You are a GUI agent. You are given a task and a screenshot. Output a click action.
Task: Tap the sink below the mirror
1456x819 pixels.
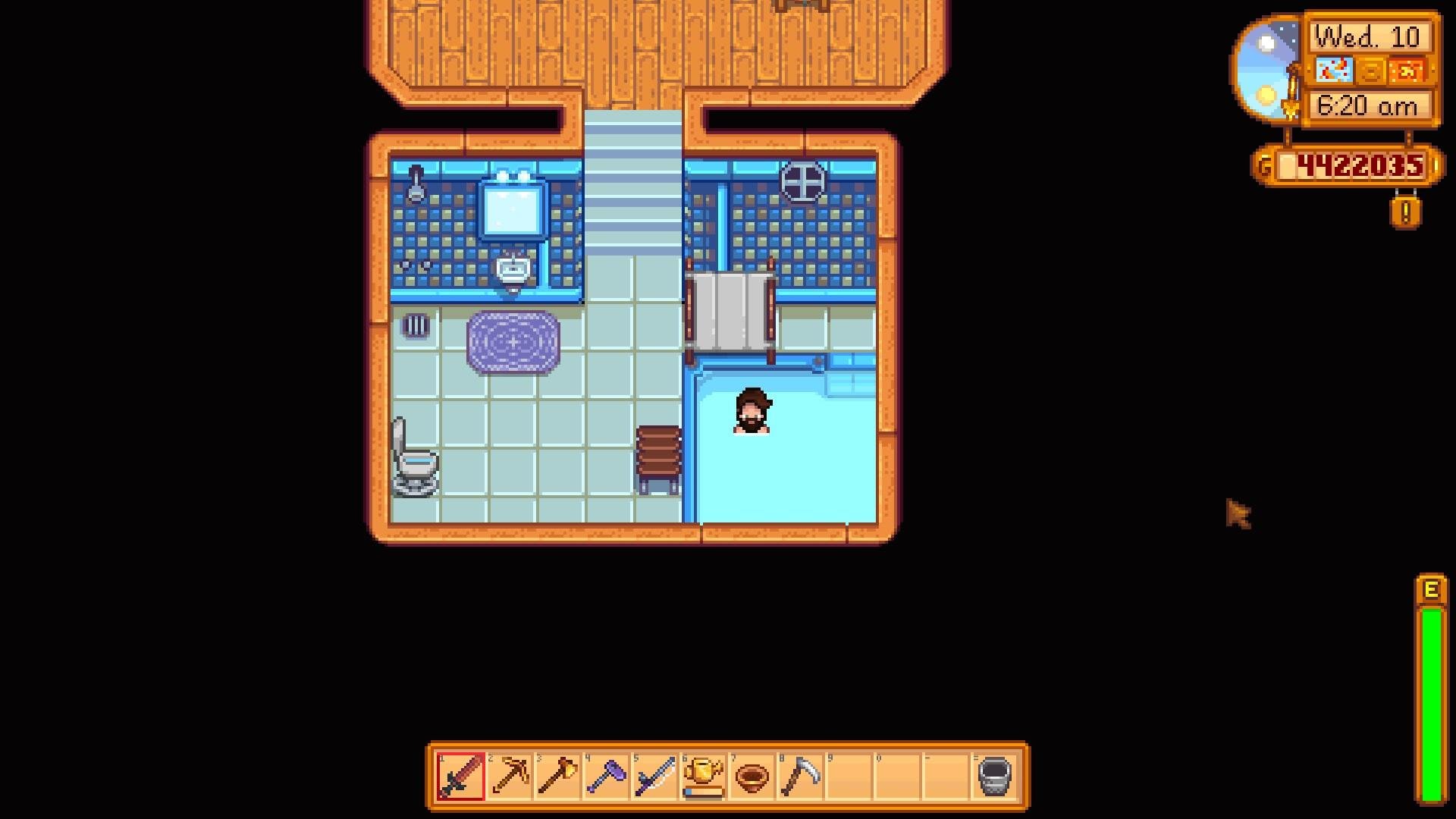tap(513, 271)
